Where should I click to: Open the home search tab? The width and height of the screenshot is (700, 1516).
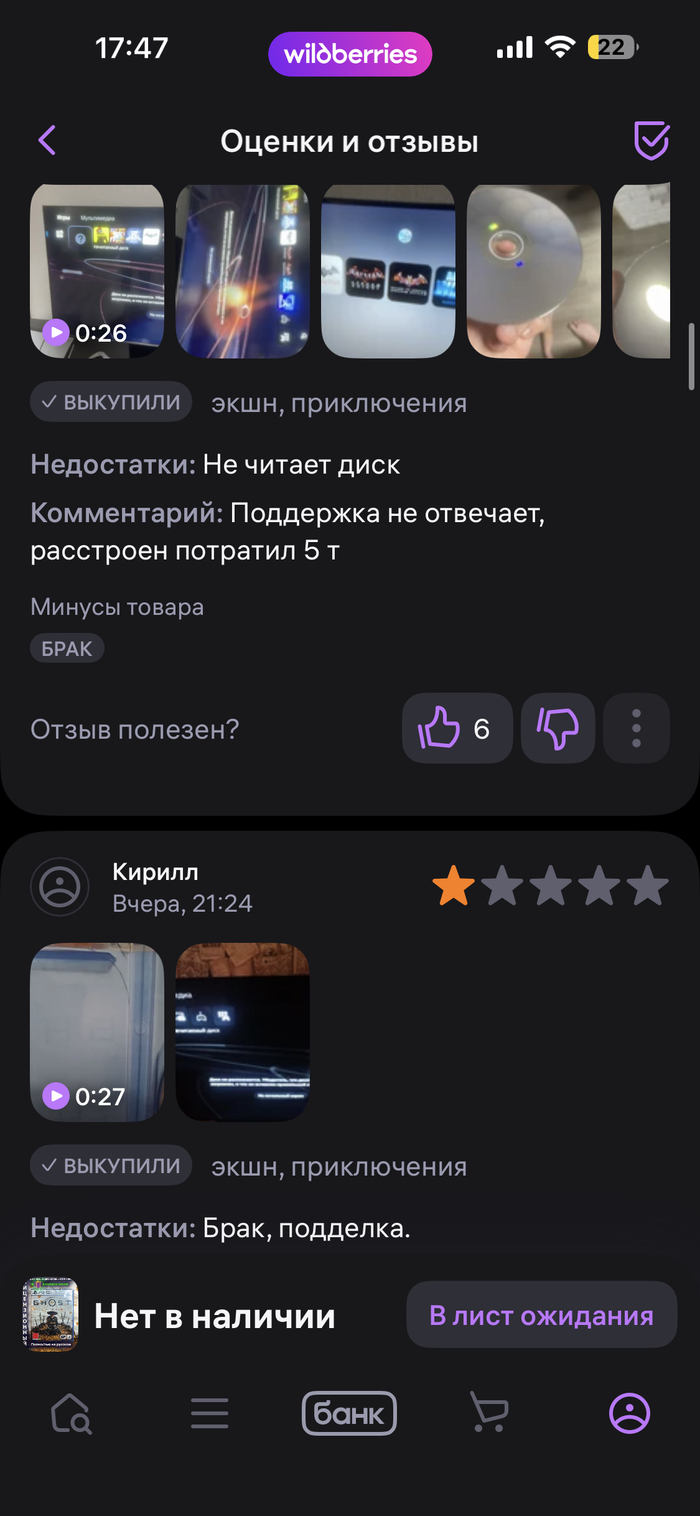(x=71, y=1413)
